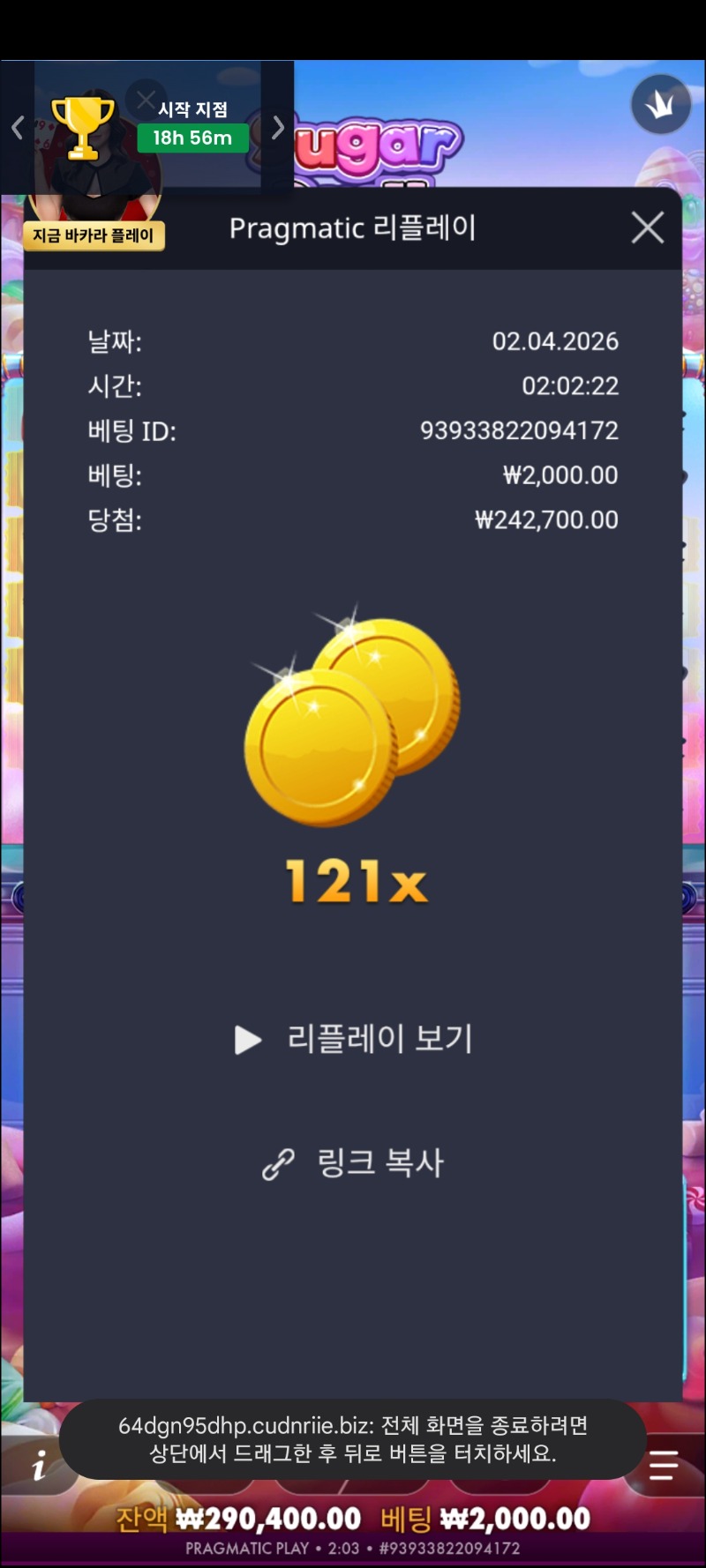
Task: Open the crown icon at top right
Action: [661, 104]
